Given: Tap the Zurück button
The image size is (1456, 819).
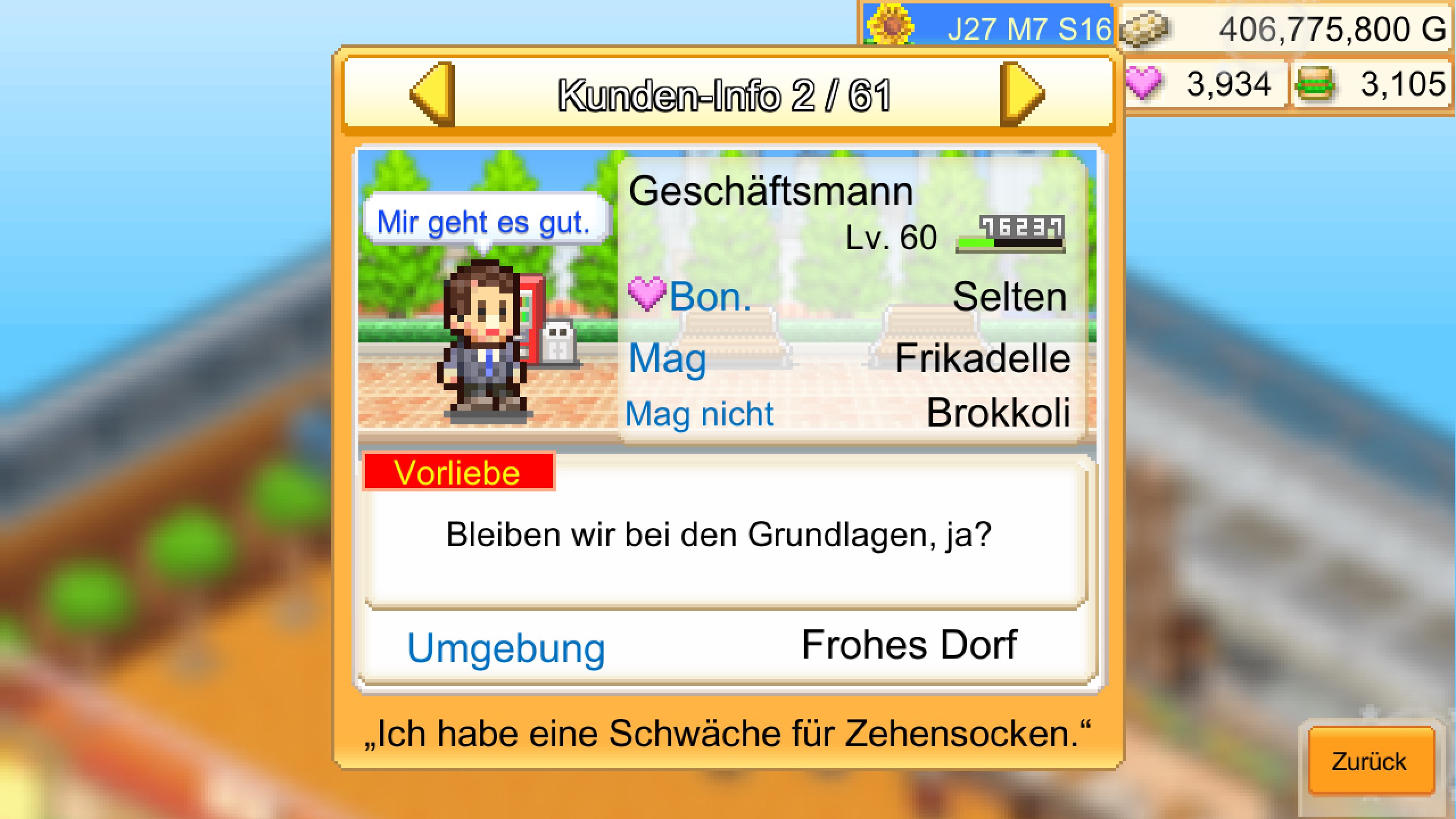Looking at the screenshot, I should tap(1370, 761).
